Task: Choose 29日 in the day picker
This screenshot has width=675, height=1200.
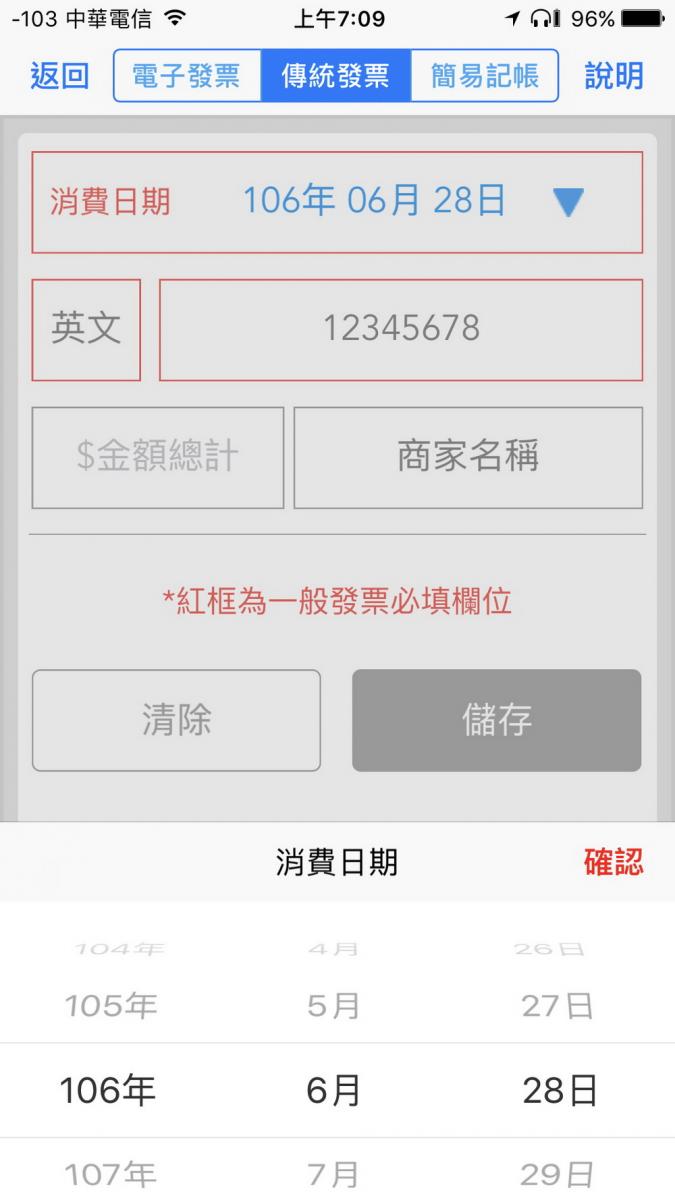Action: tap(557, 1173)
